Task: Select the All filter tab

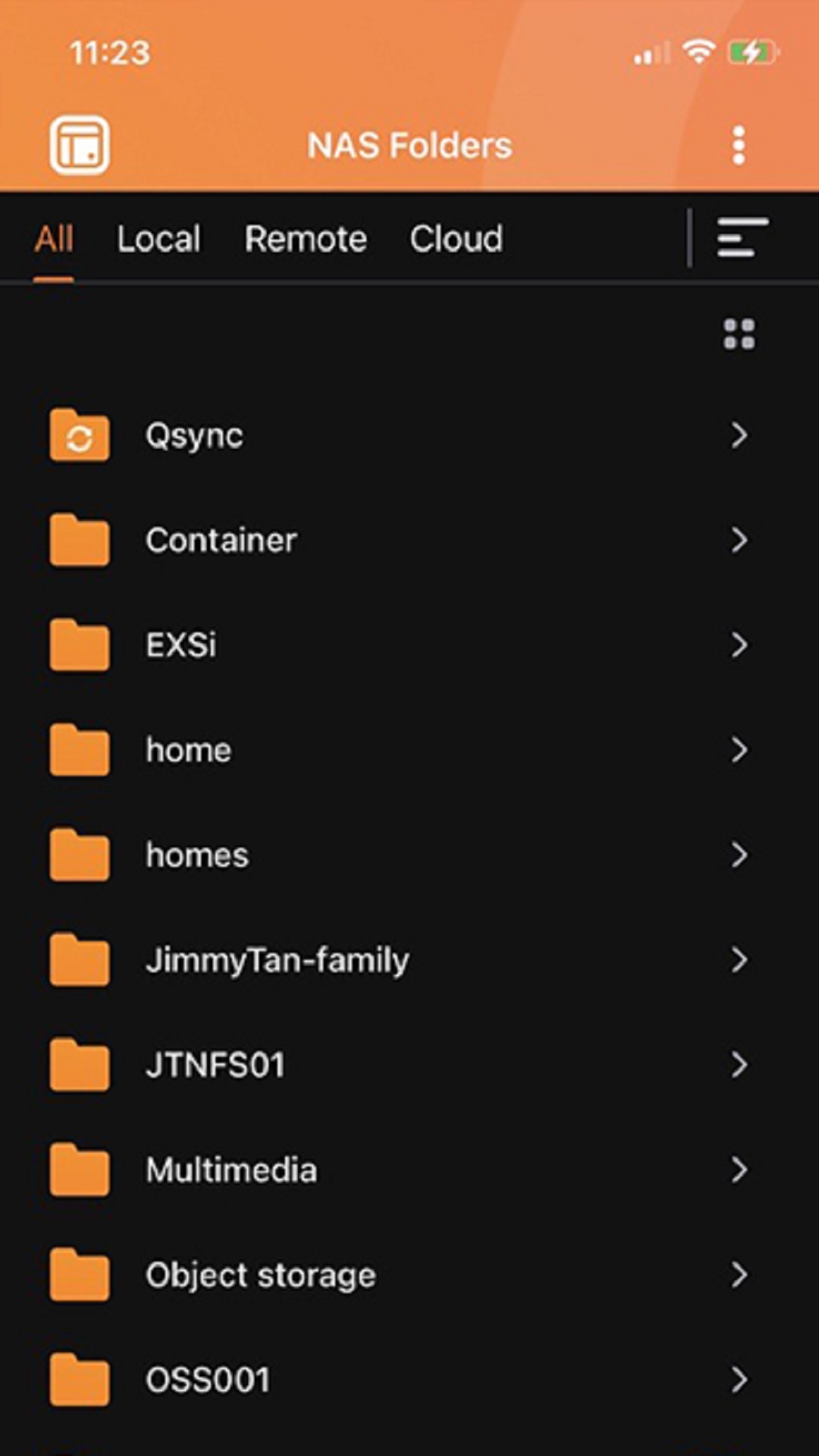Action: pyautogui.click(x=54, y=238)
